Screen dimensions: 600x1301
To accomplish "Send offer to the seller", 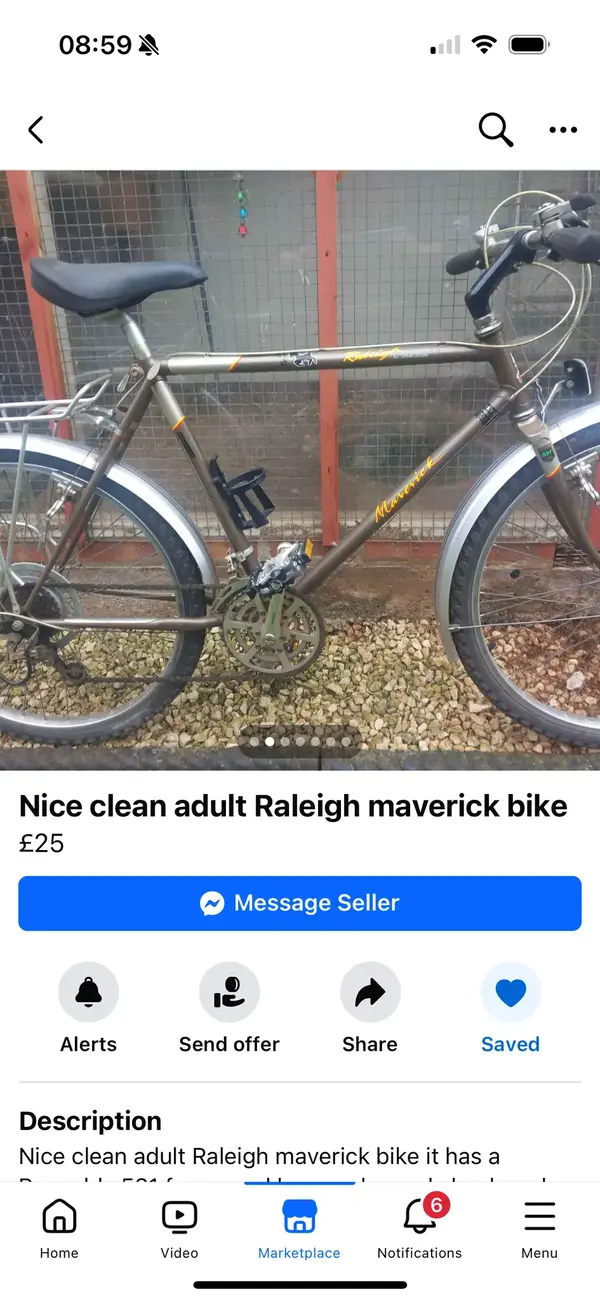I will point(229,992).
